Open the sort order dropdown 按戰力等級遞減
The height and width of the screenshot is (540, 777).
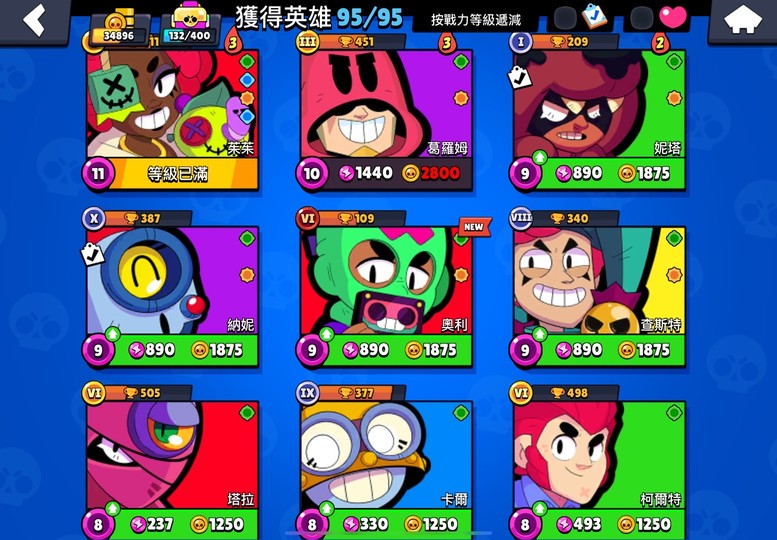click(476, 19)
